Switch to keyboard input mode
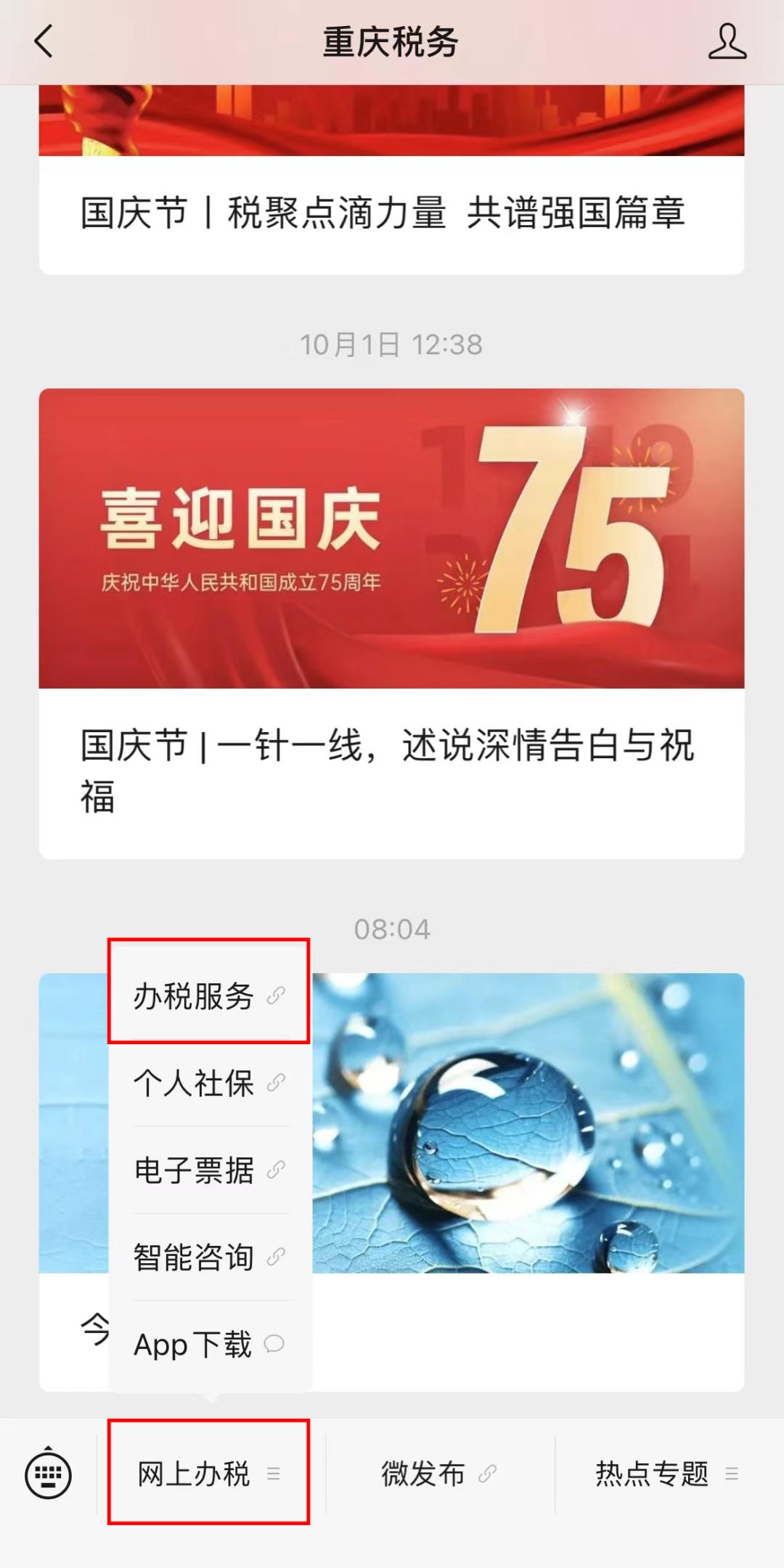The height and width of the screenshot is (1568, 784). click(x=48, y=1473)
